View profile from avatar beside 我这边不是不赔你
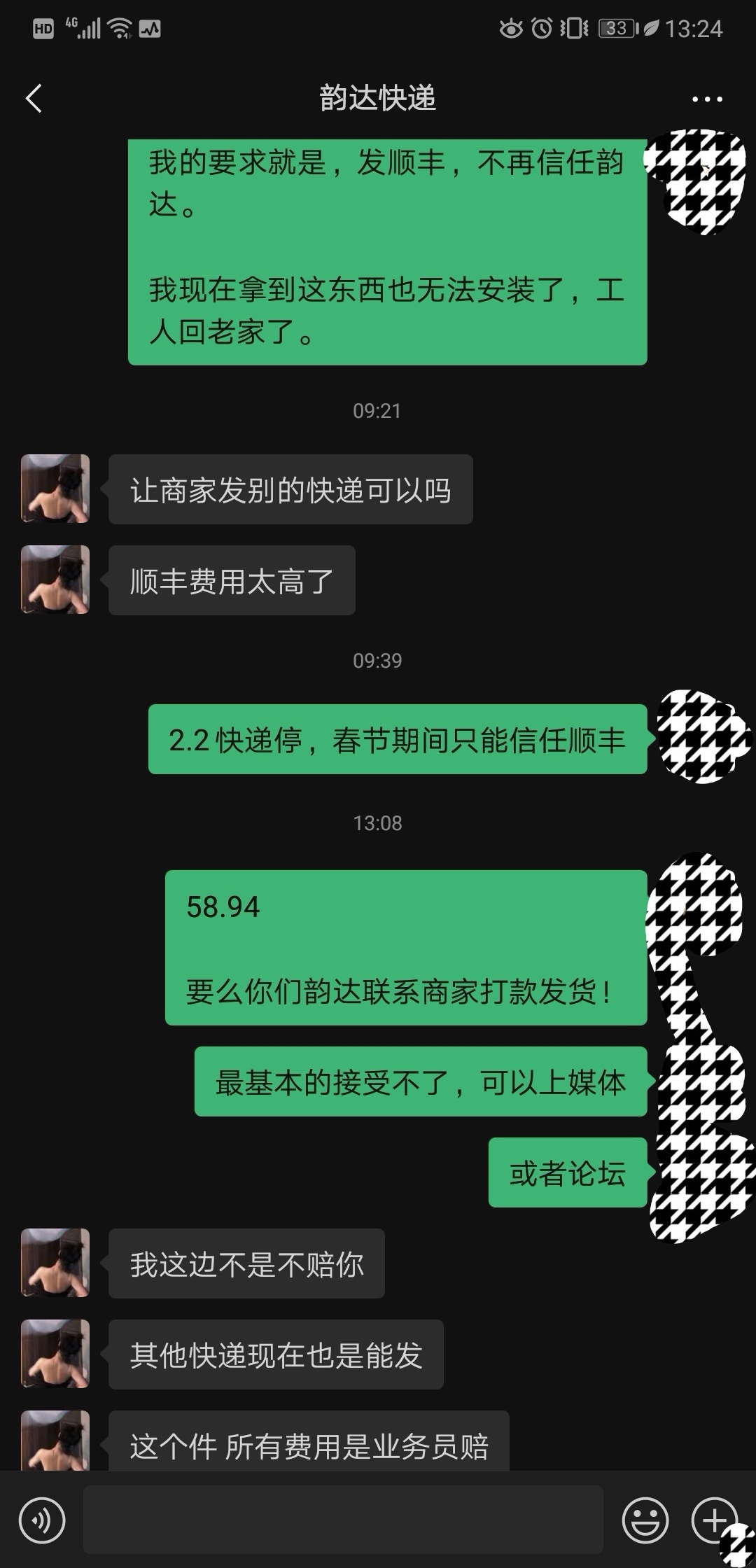756x1568 pixels. click(55, 1263)
